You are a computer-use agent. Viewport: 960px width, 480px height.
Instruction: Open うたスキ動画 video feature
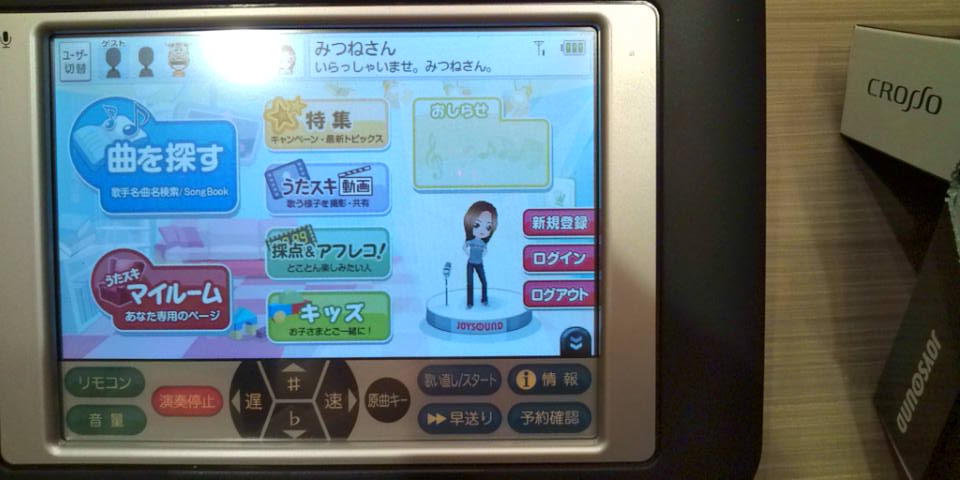[x=326, y=189]
